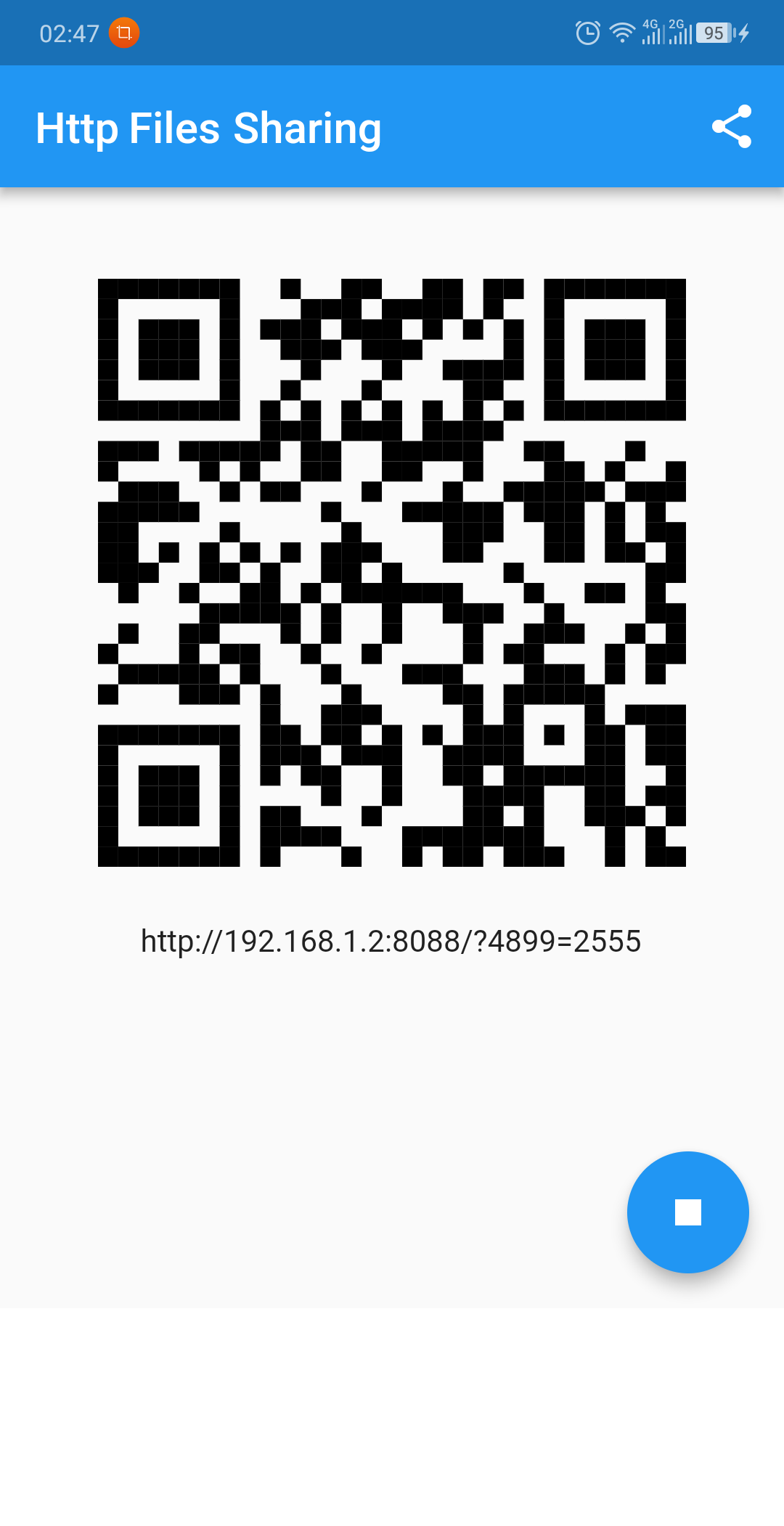Tap the 2G network signal icon
784x1526 pixels.
[681, 32]
